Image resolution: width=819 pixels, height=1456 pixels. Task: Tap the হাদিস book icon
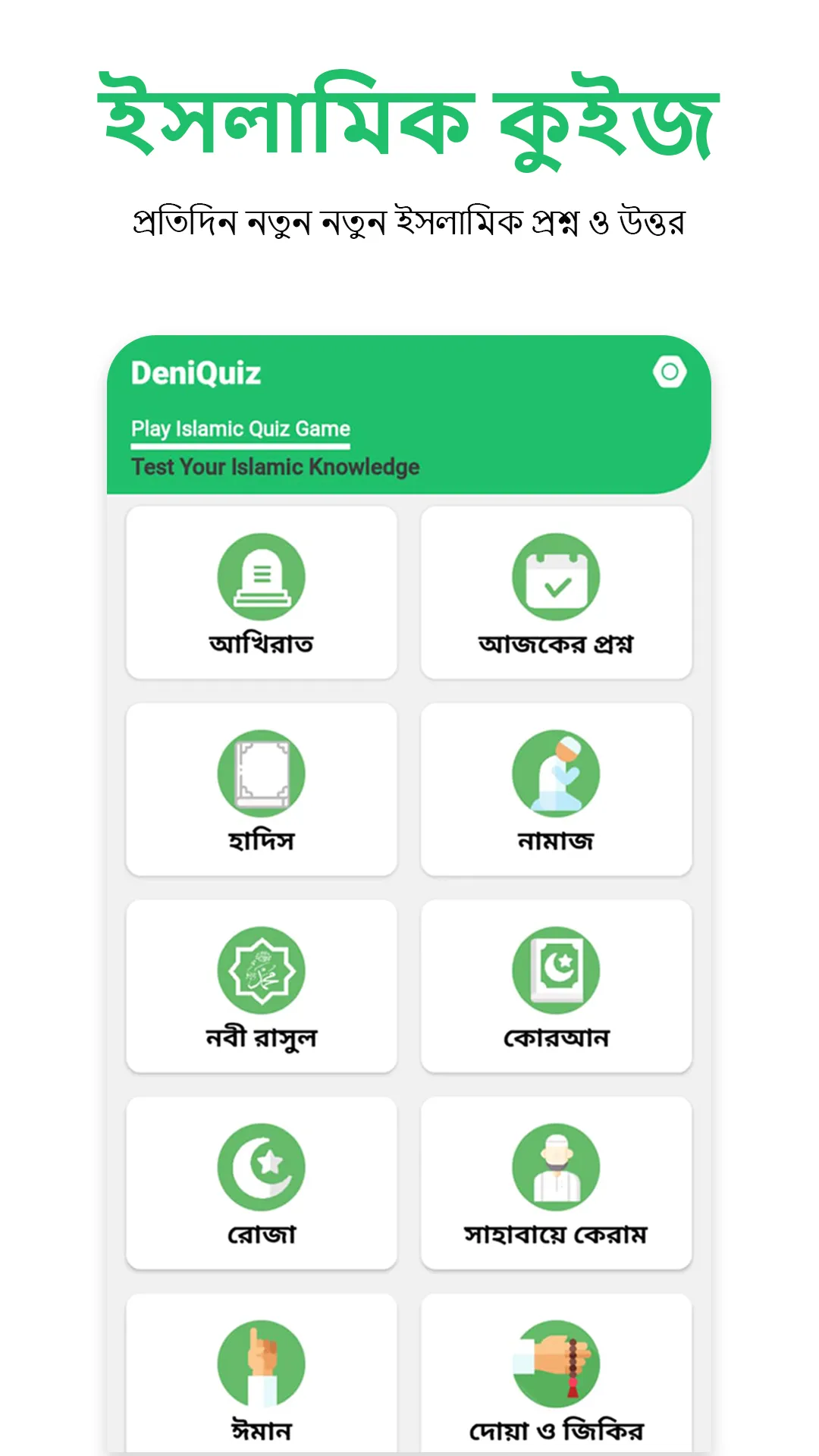coord(262,775)
